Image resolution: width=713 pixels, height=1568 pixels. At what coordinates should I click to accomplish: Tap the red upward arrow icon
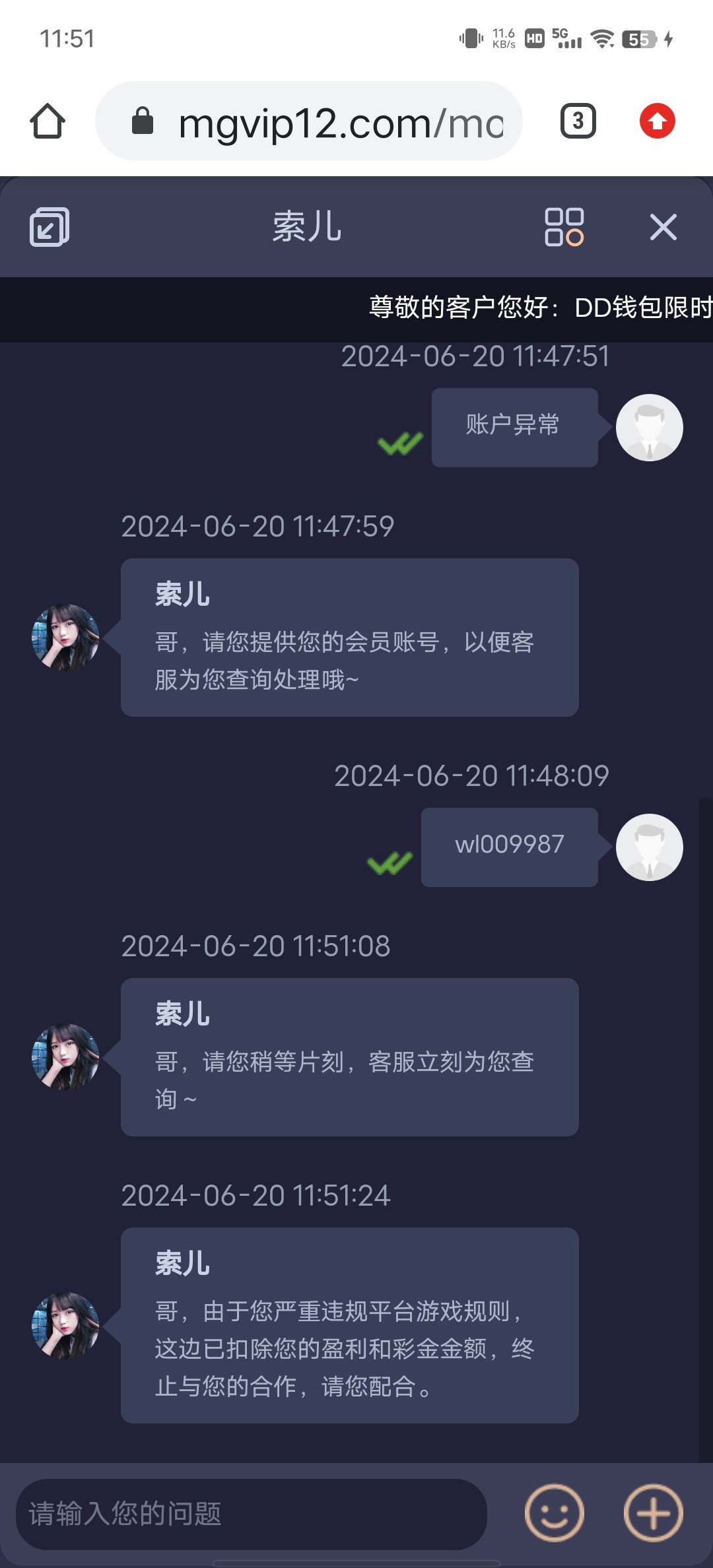coord(657,121)
